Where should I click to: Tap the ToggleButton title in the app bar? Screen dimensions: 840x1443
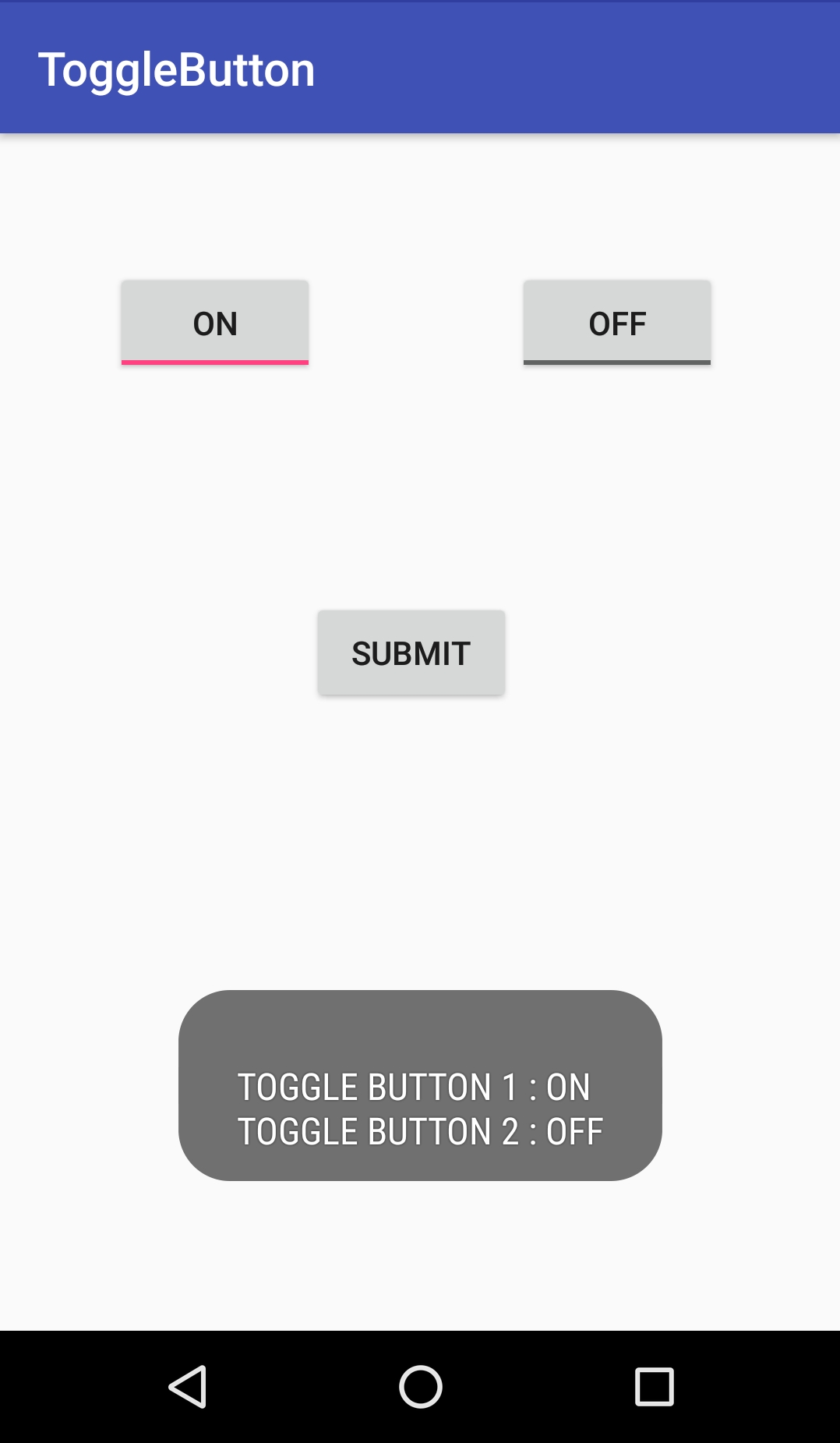pos(177,69)
